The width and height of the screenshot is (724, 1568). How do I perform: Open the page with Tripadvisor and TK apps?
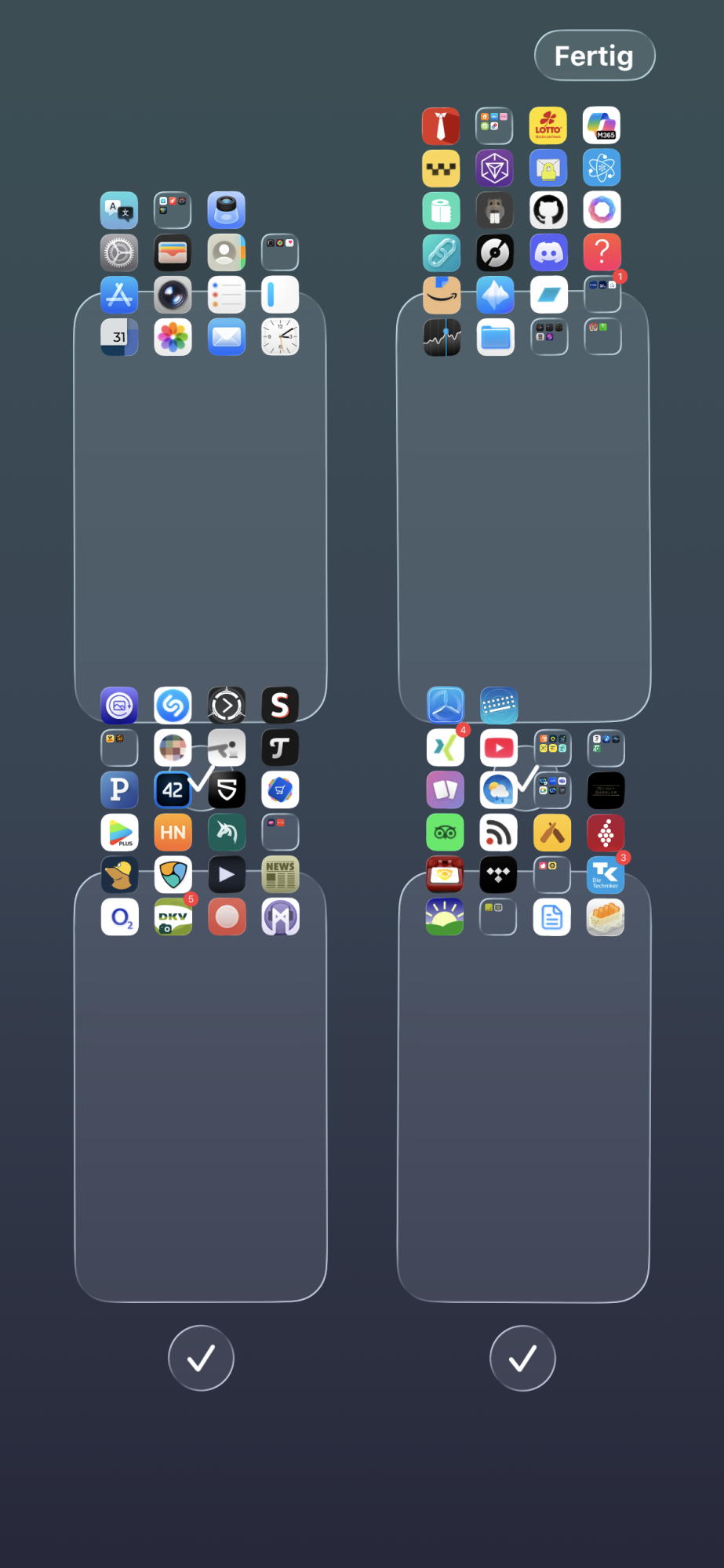coord(523,1098)
